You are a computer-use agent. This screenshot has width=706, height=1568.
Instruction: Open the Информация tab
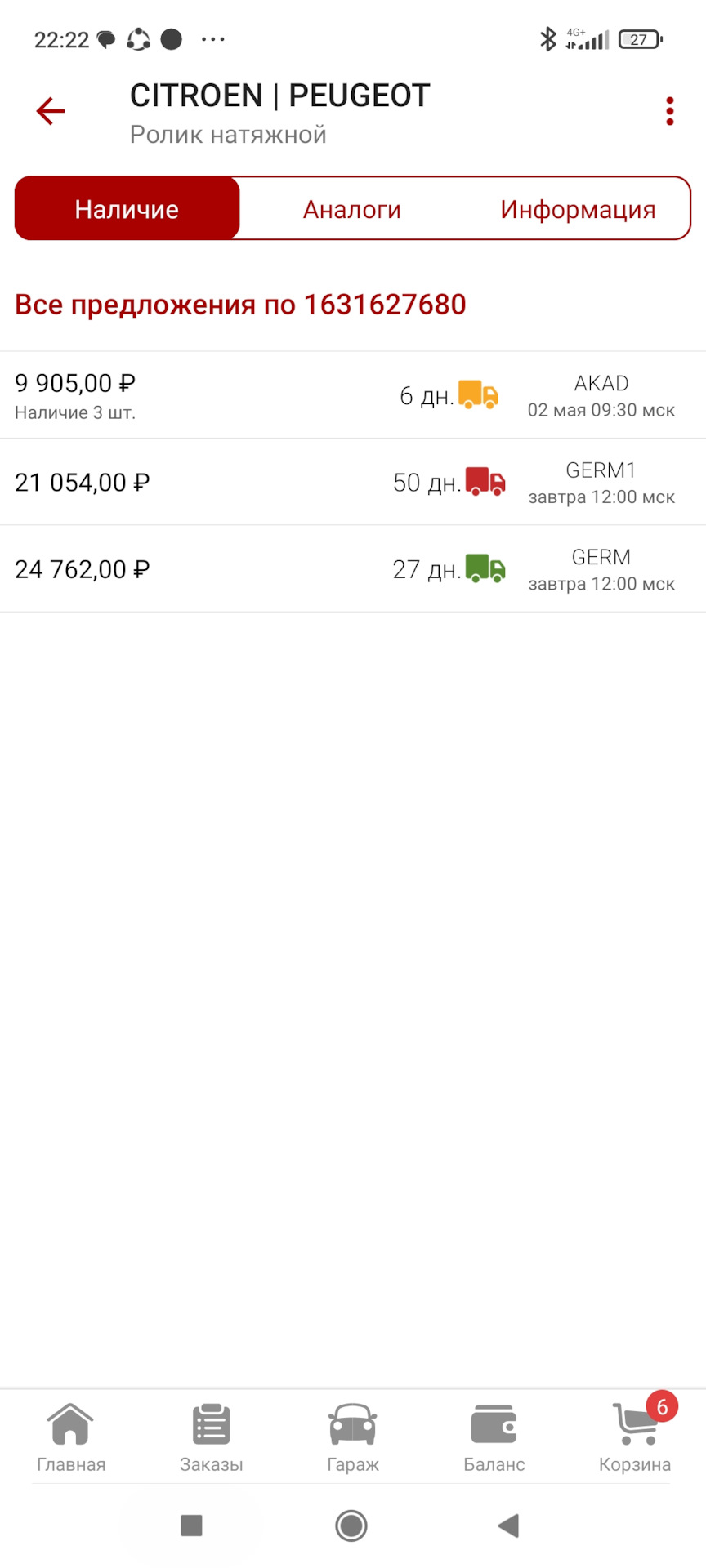click(x=578, y=209)
